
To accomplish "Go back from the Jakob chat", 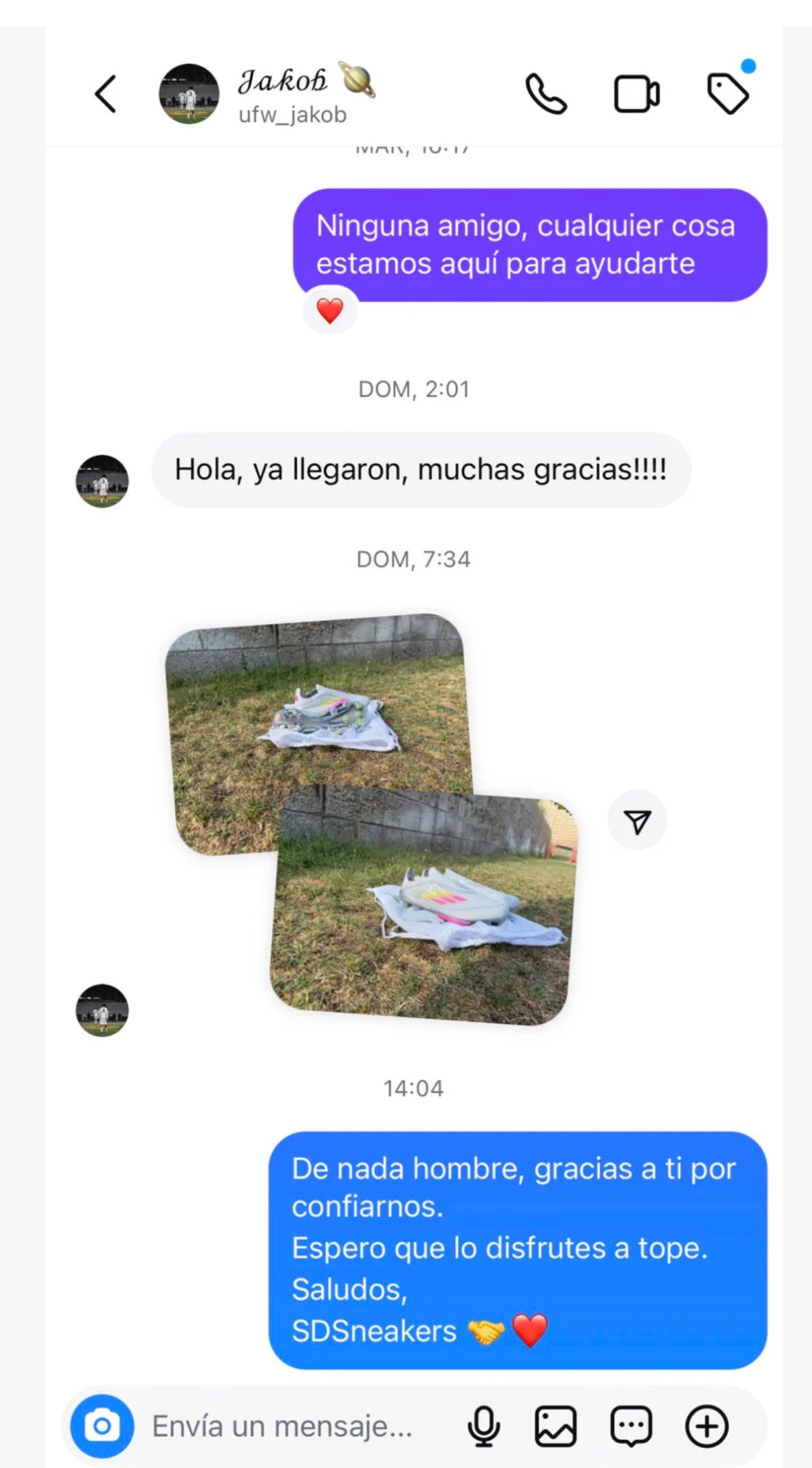I will coord(106,94).
